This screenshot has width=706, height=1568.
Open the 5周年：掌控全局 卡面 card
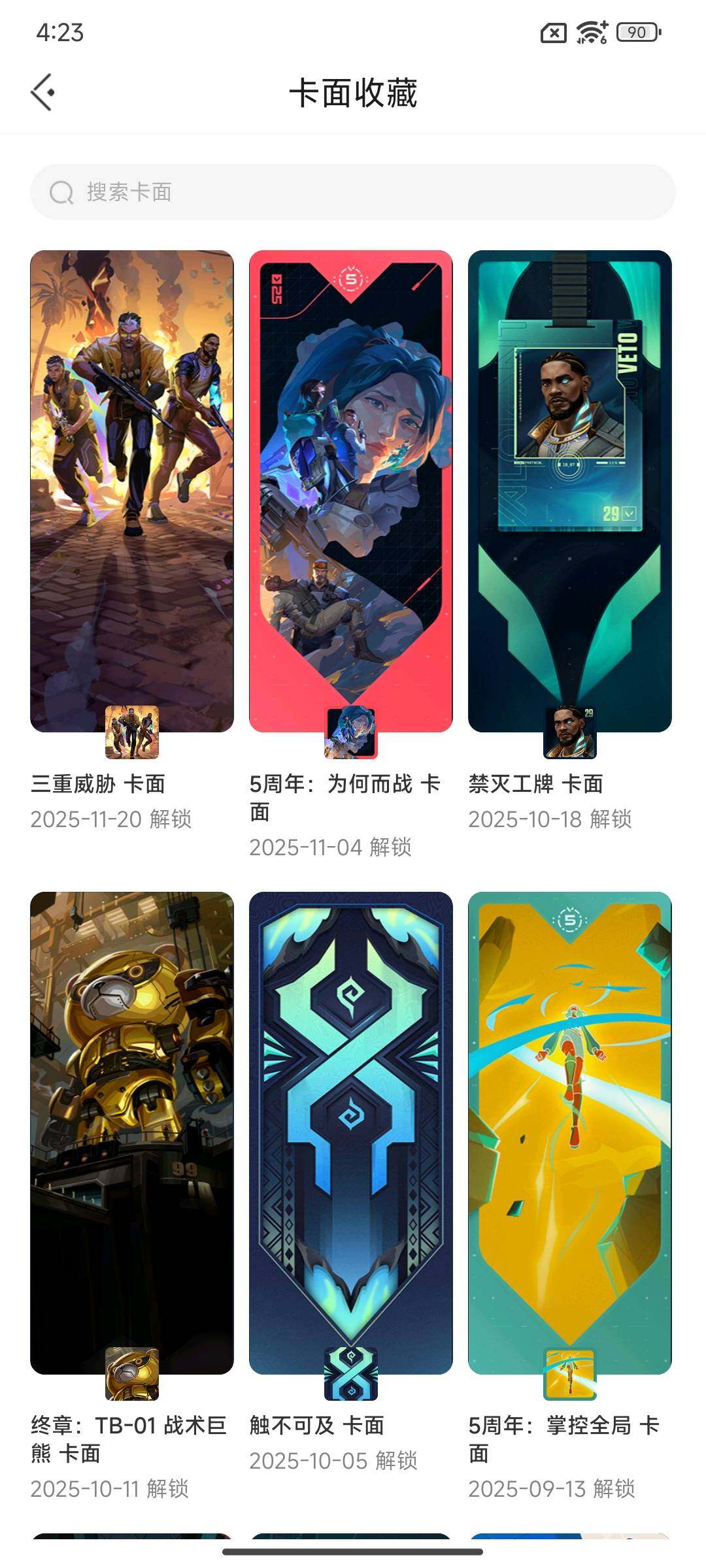click(570, 1133)
